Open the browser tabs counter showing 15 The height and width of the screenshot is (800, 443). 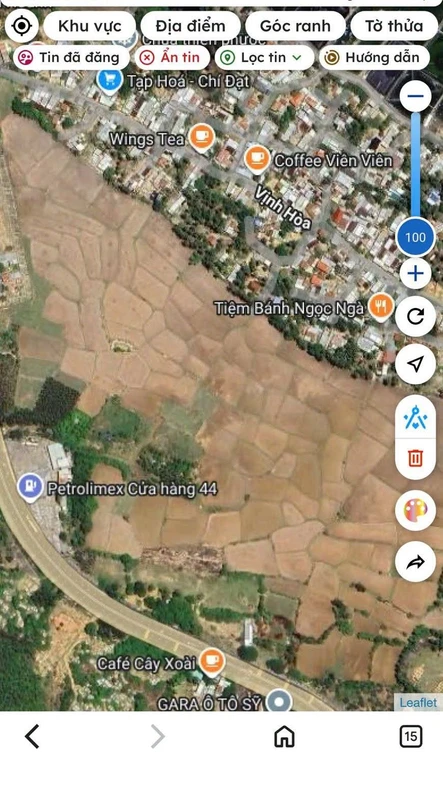tap(411, 736)
